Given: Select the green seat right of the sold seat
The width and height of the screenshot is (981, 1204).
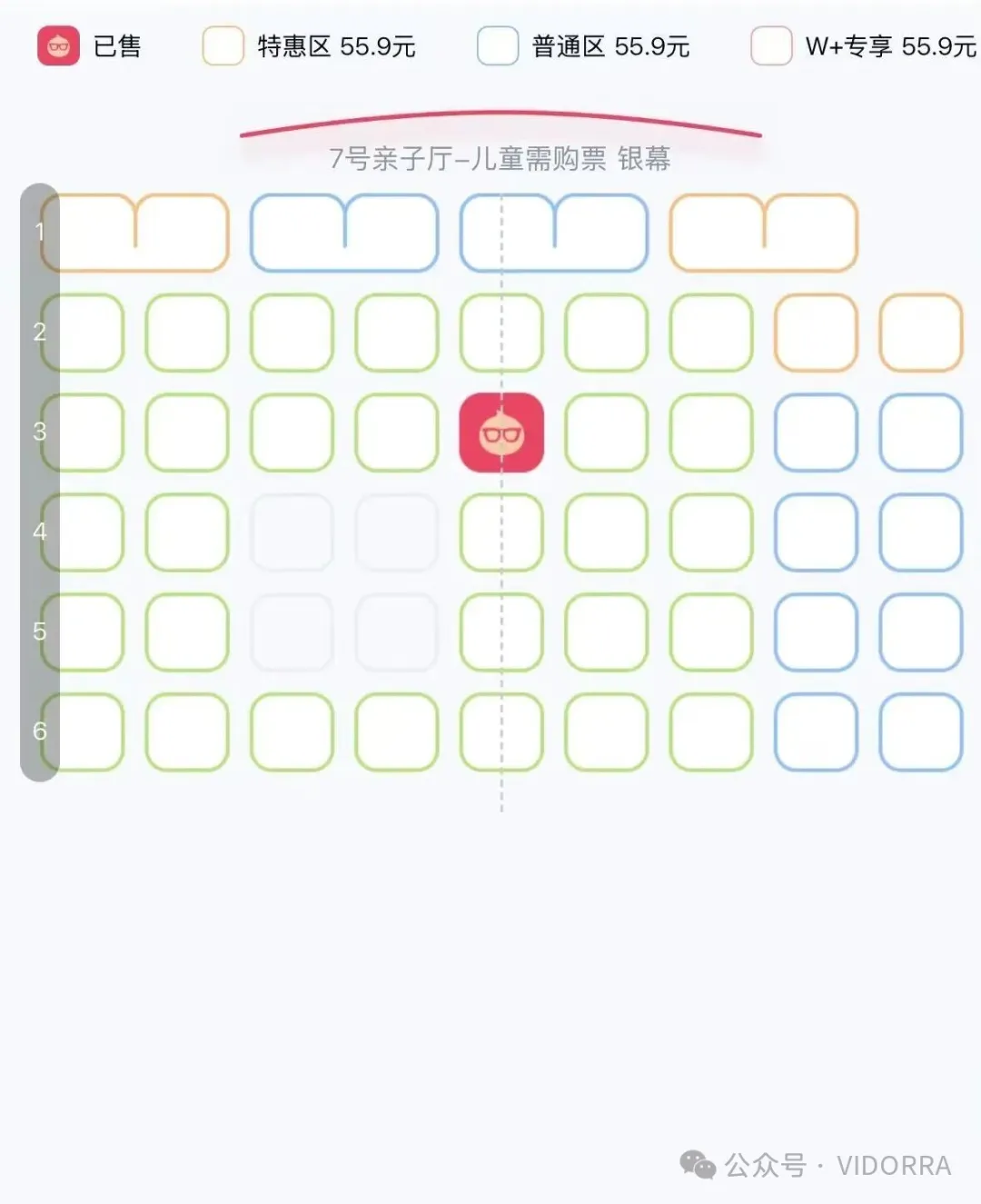Looking at the screenshot, I should click(606, 433).
